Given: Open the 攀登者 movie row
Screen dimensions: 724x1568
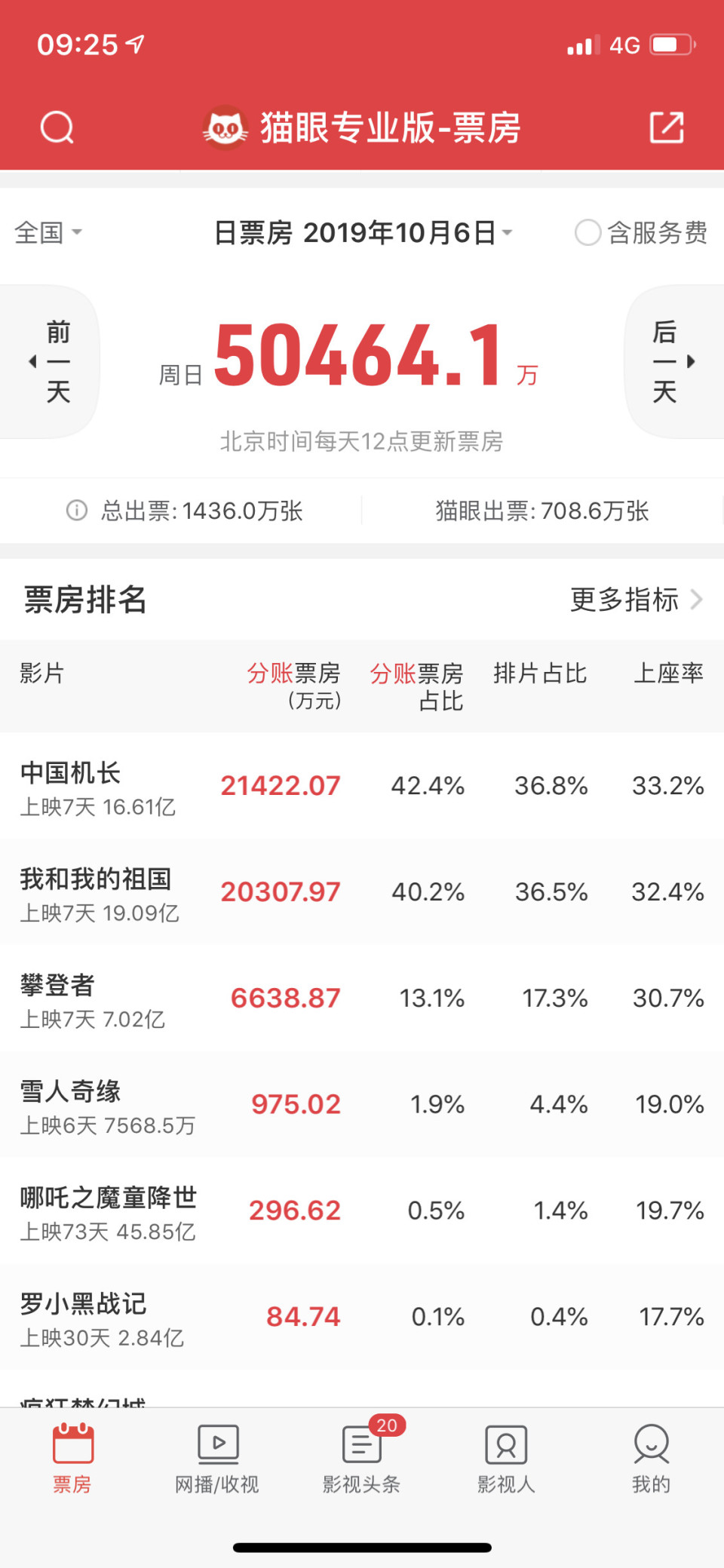Looking at the screenshot, I should (362, 999).
